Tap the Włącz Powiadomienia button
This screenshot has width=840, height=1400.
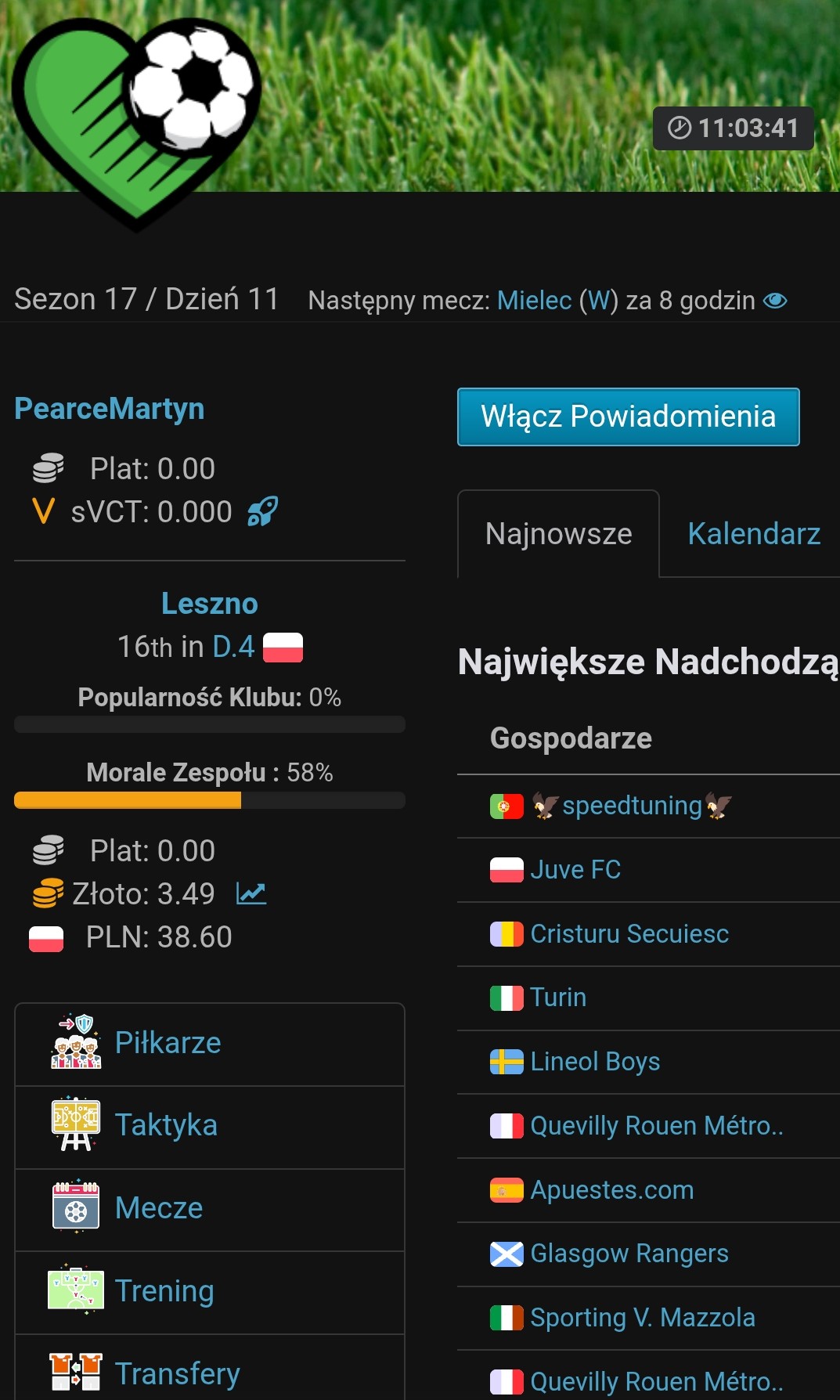628,417
